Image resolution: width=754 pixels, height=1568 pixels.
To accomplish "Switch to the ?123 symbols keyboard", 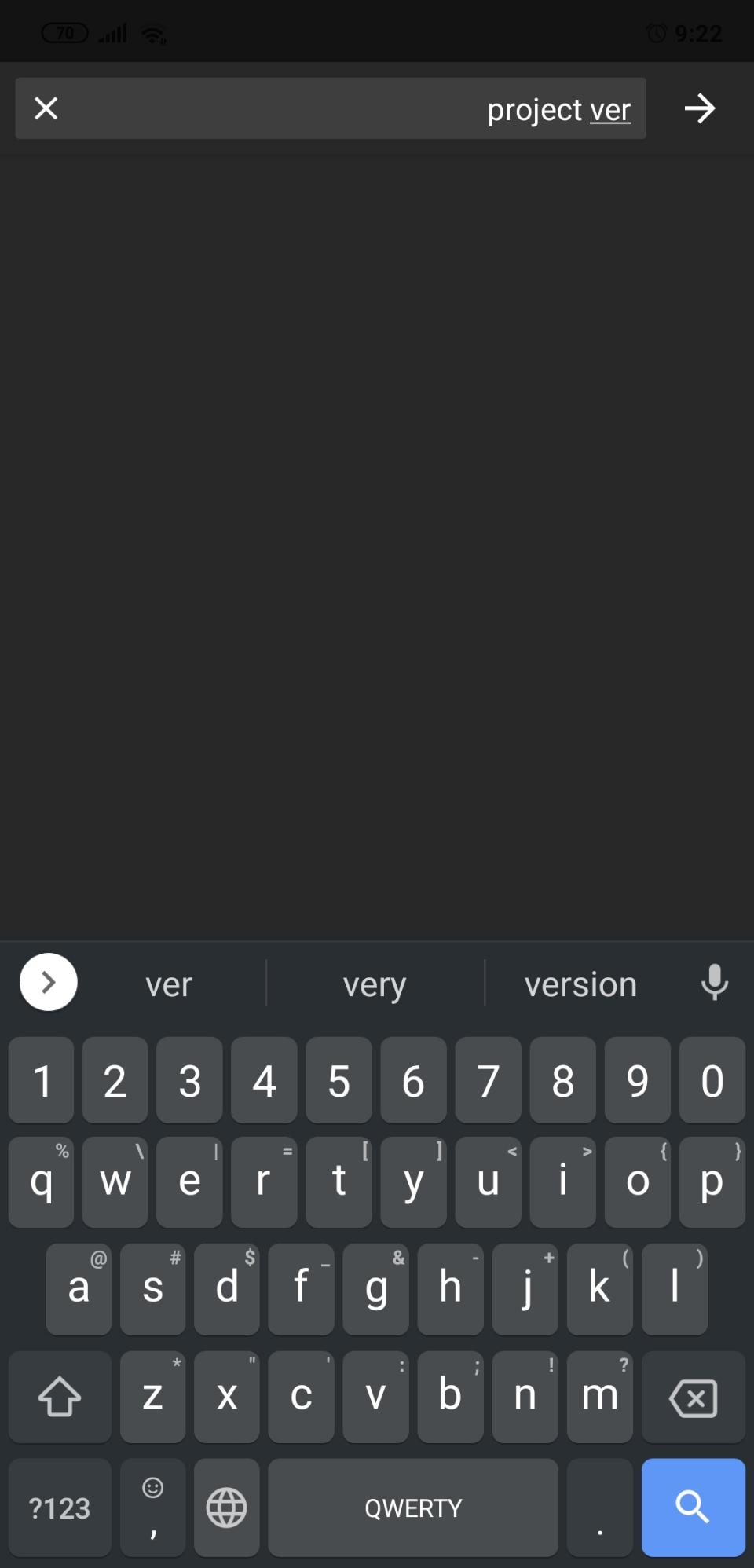I will click(x=60, y=1507).
